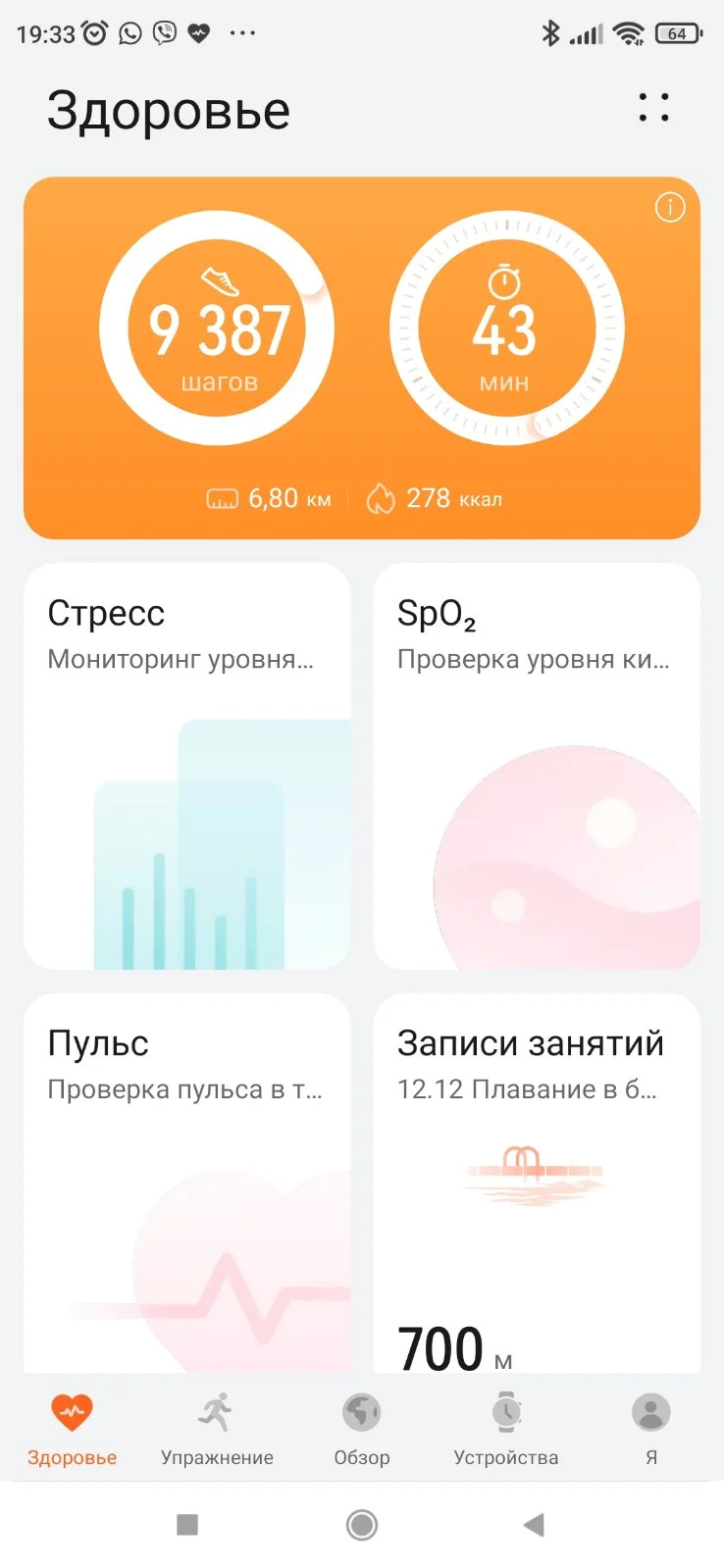Tap the info icon on the activity card

click(x=670, y=208)
